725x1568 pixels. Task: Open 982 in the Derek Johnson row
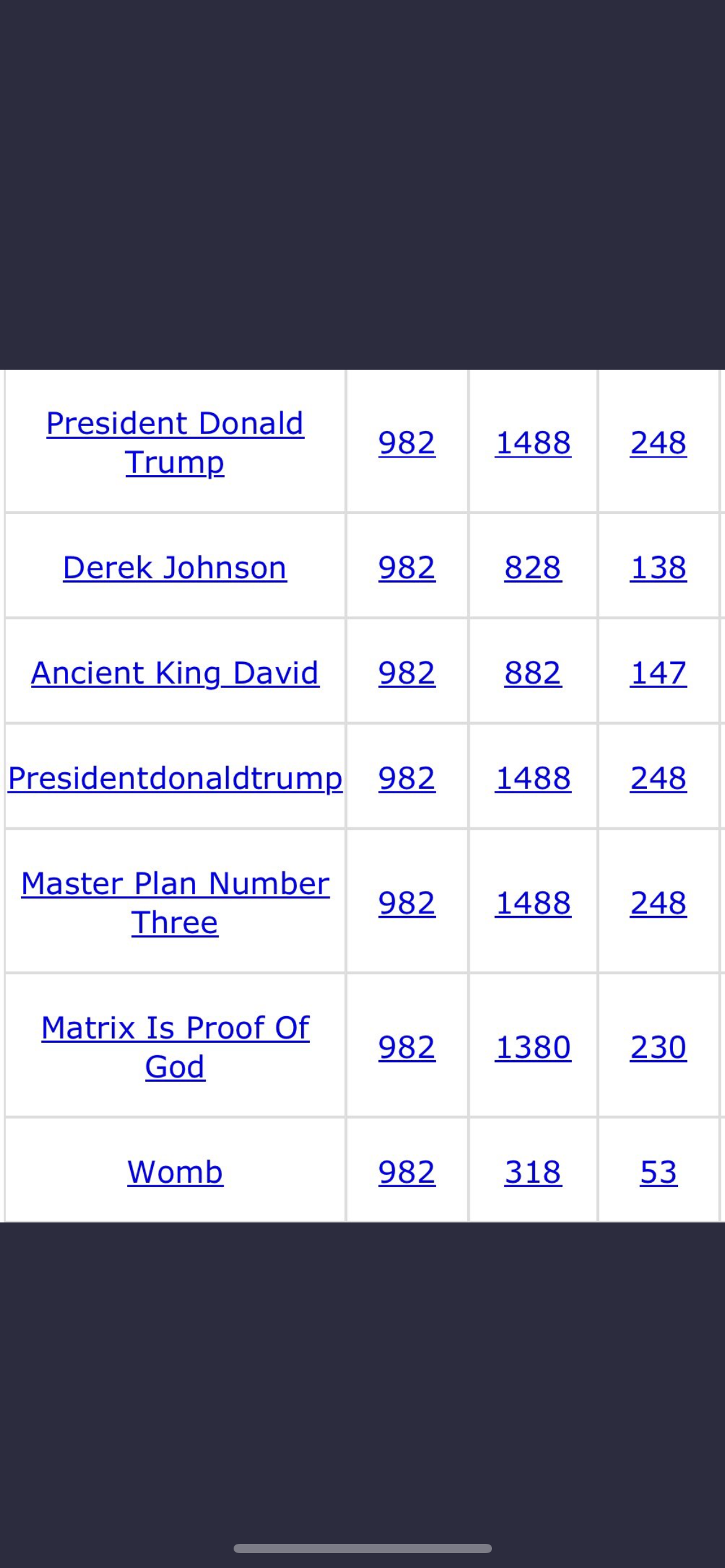[406, 567]
